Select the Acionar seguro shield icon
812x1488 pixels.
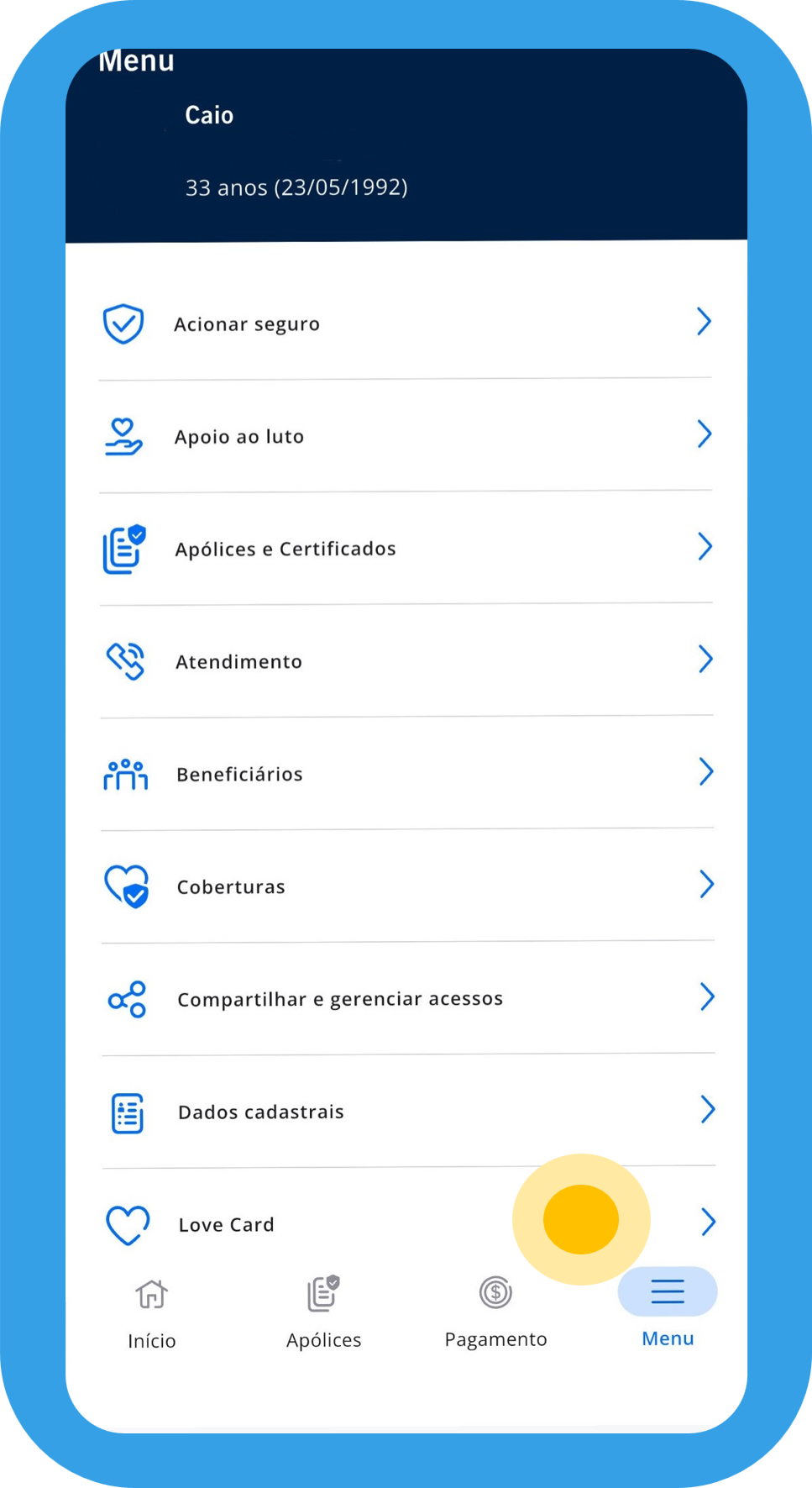(x=123, y=323)
